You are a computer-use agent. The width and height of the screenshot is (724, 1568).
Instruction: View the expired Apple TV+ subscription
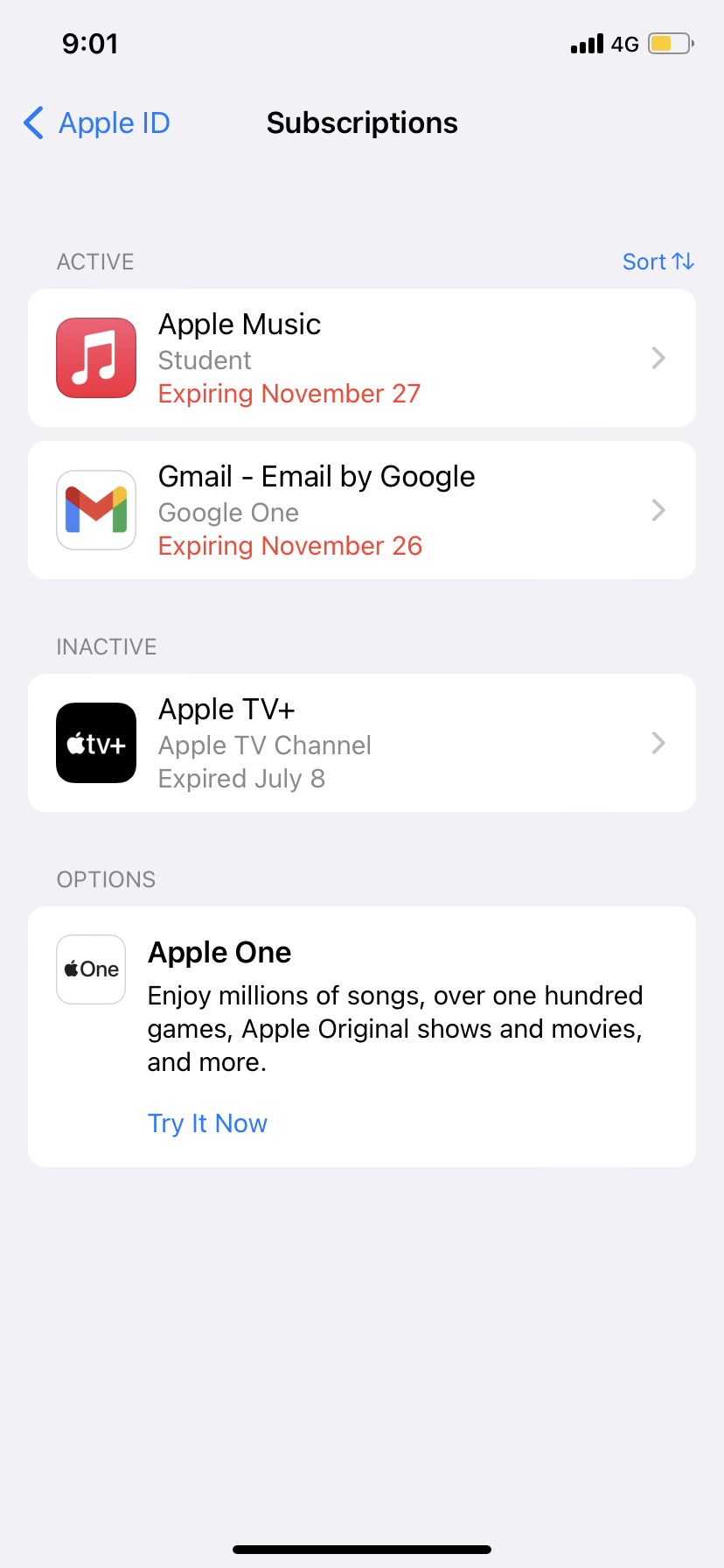(362, 743)
